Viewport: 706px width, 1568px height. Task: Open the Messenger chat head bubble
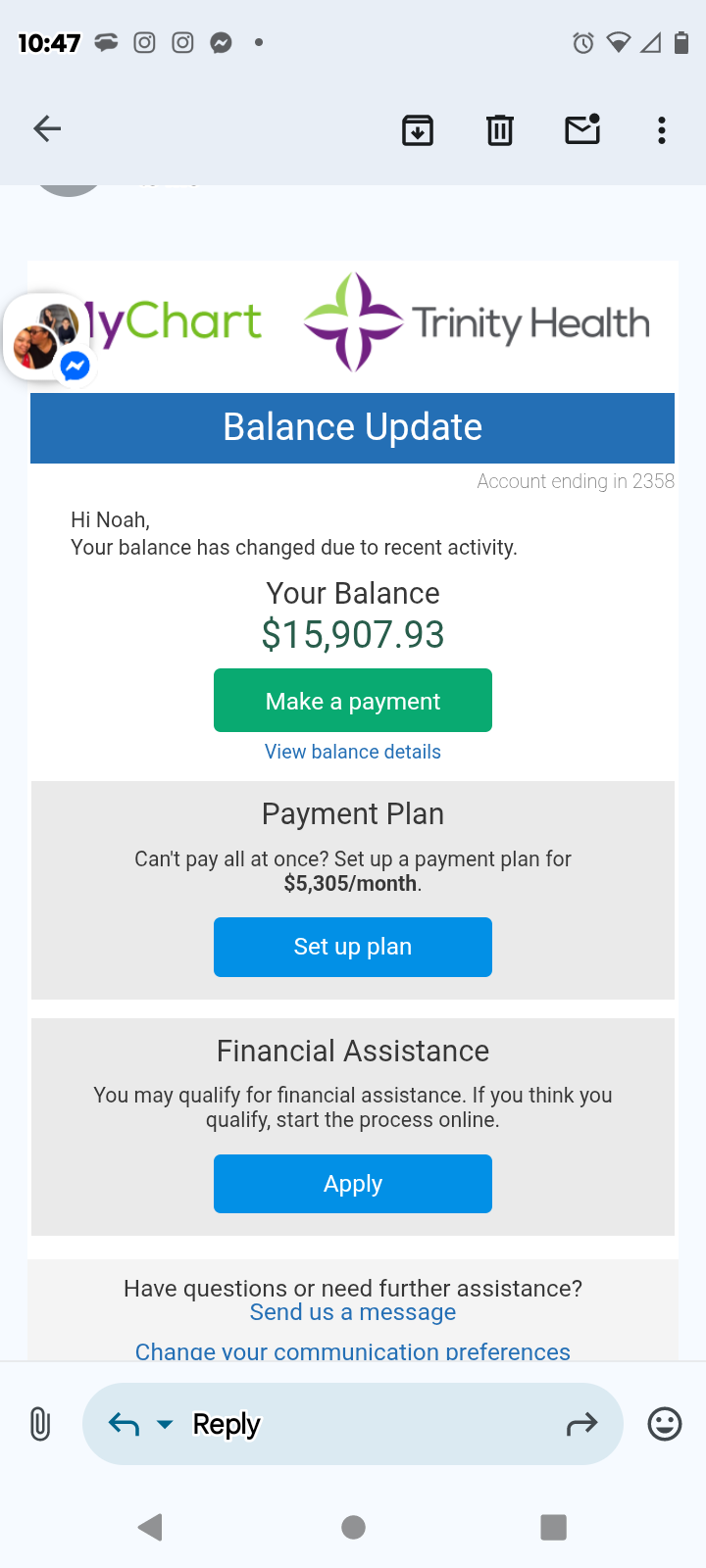click(43, 338)
